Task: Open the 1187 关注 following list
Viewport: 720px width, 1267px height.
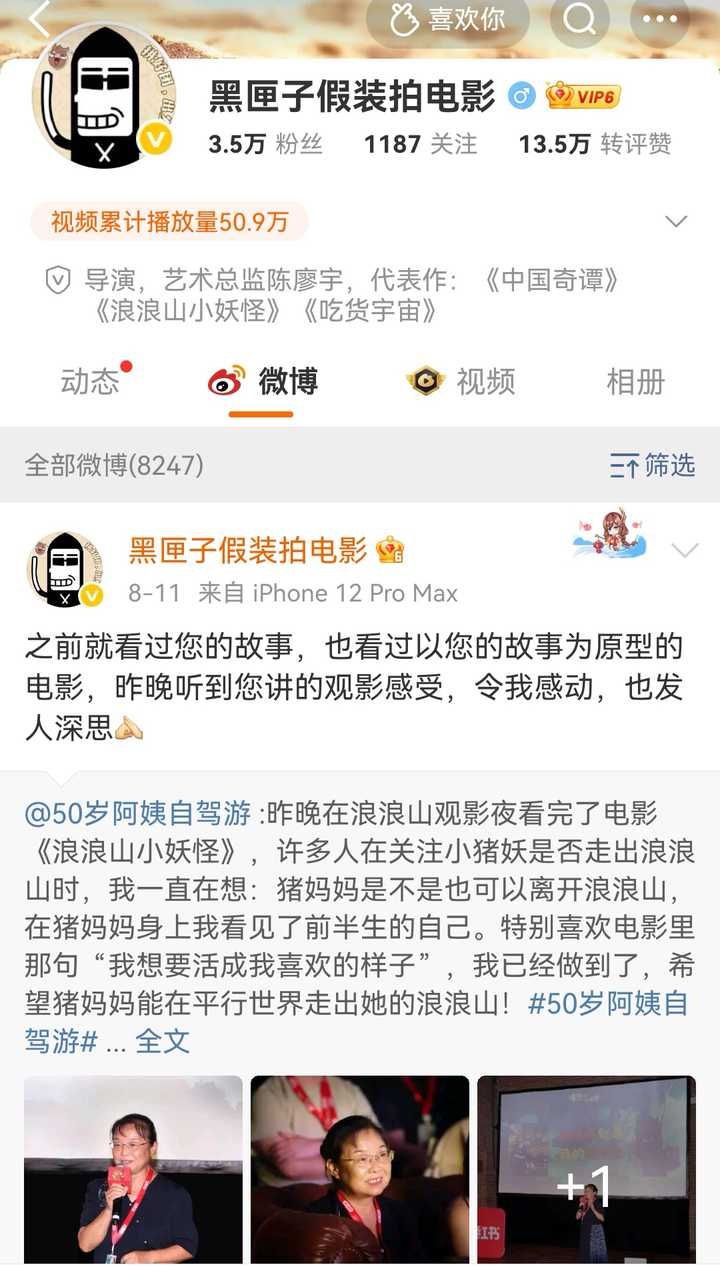Action: coord(420,144)
